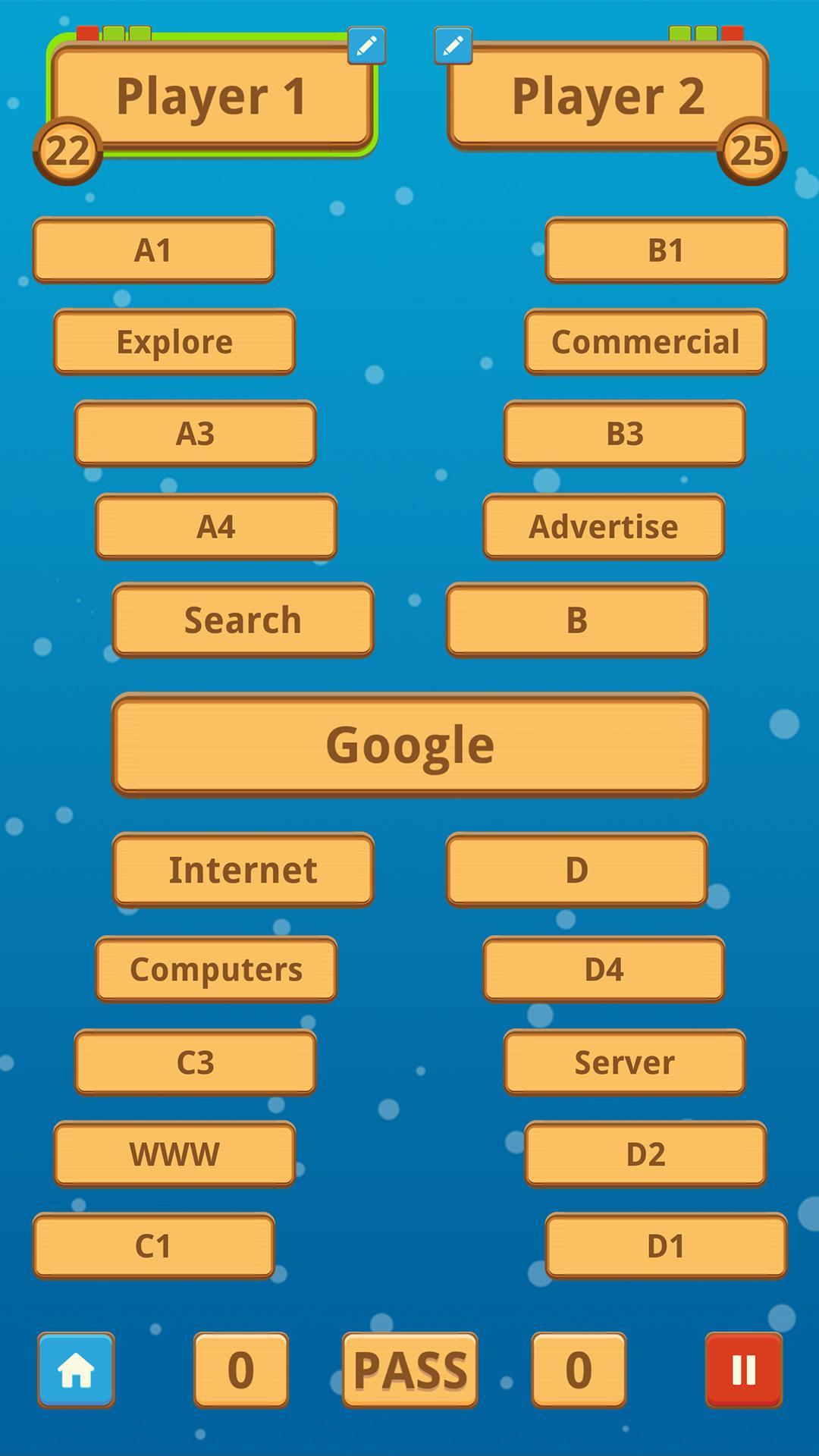Open the A3 tile
The width and height of the screenshot is (819, 1456).
195,433
